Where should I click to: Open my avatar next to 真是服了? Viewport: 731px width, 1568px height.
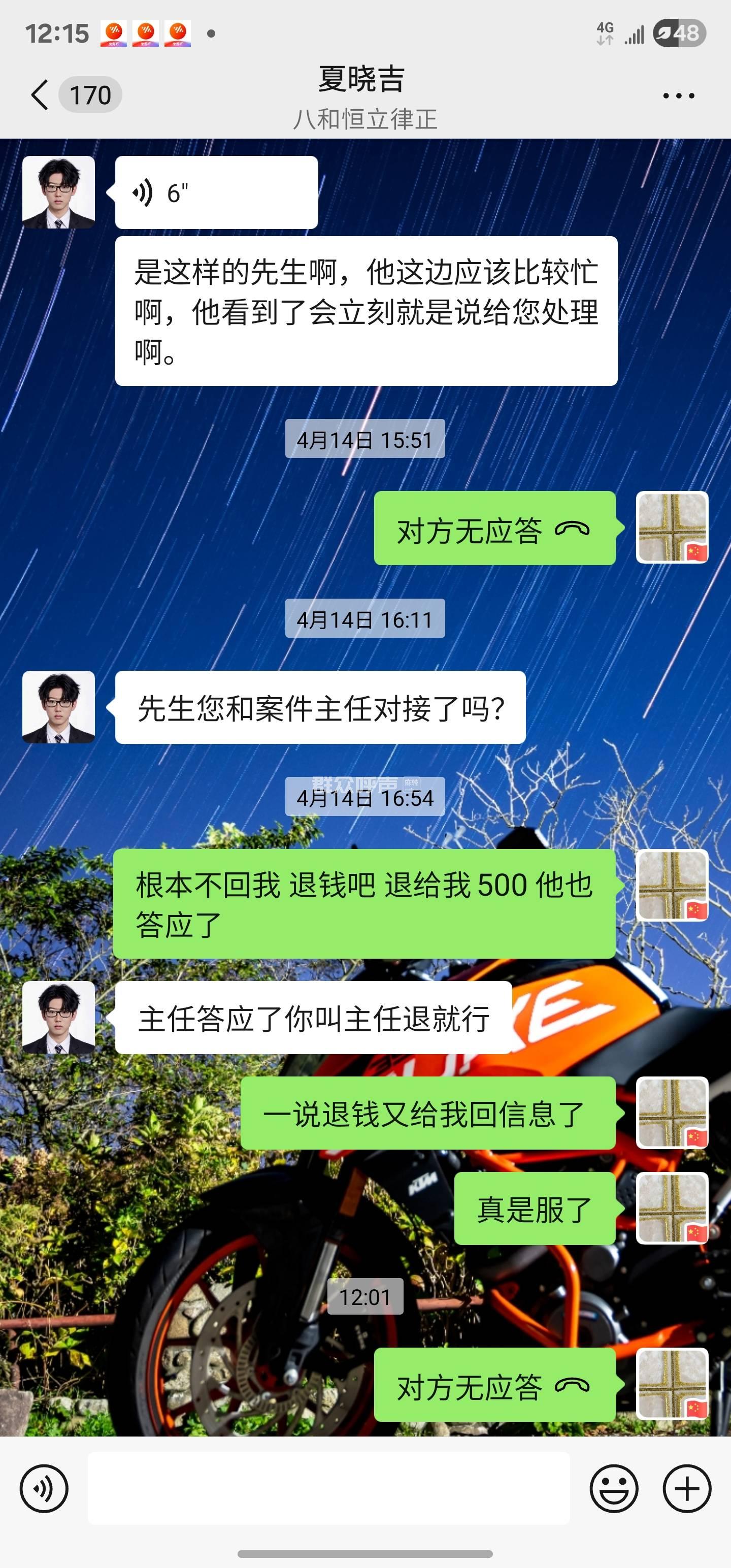[x=672, y=1208]
